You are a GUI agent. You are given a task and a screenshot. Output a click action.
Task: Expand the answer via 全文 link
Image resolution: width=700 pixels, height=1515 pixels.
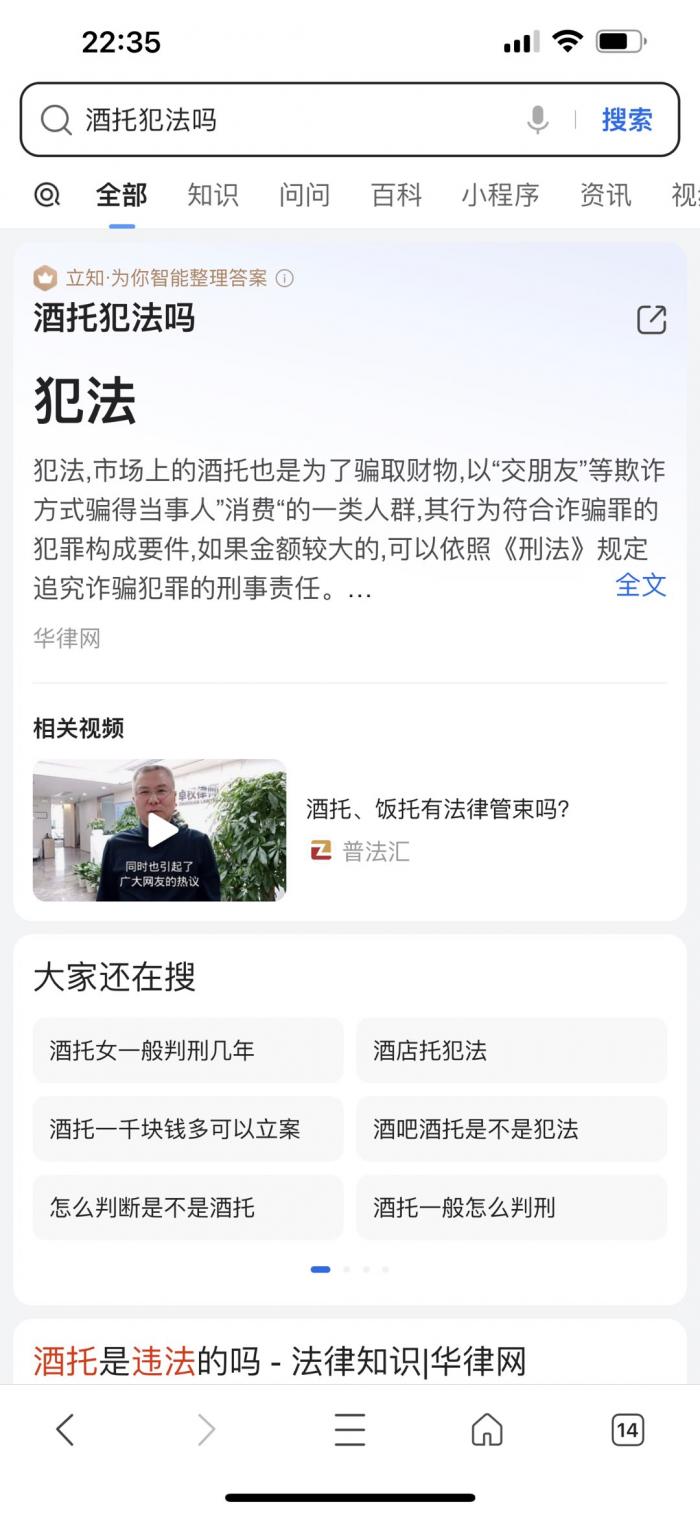tap(641, 585)
